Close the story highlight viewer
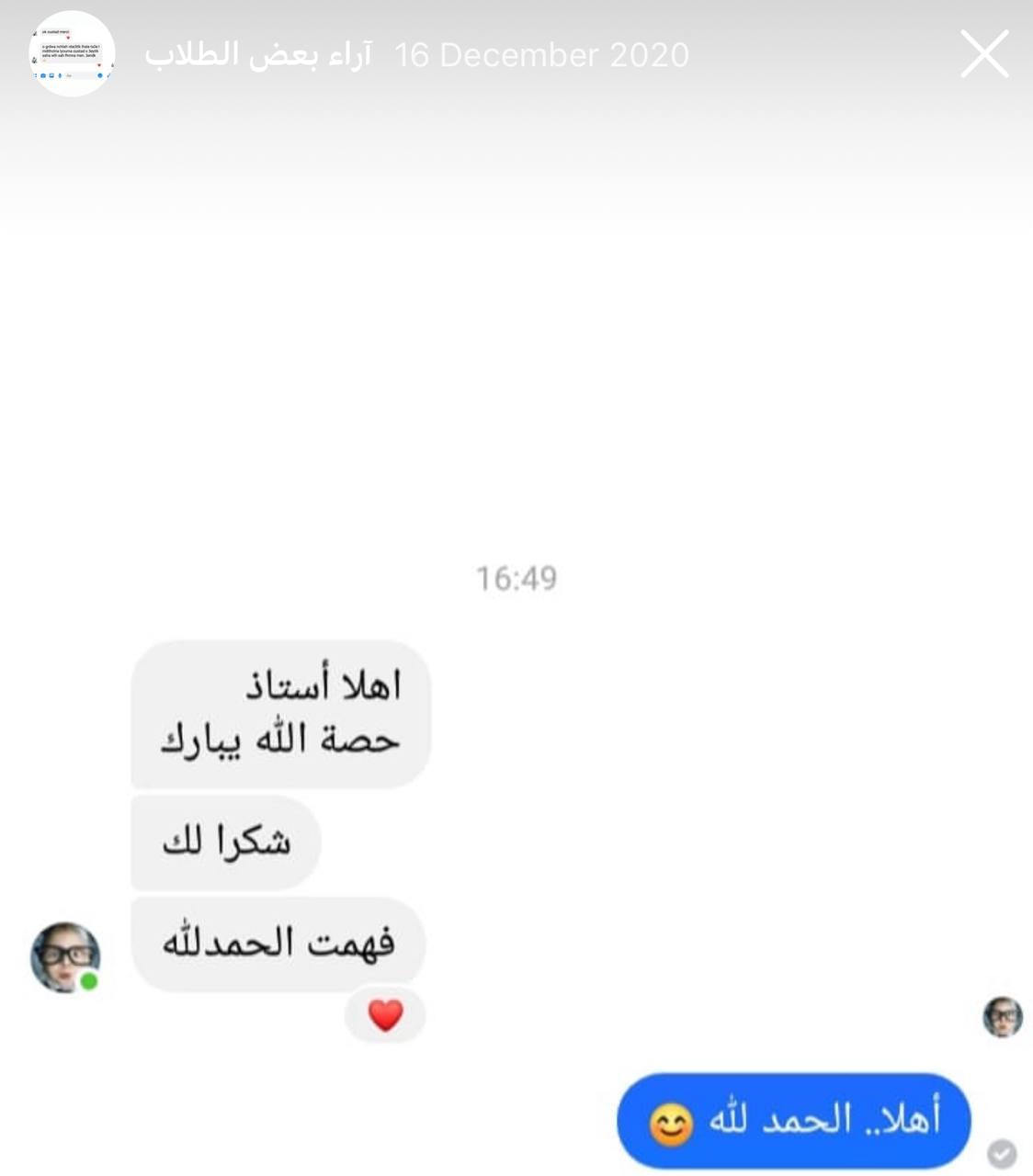 pos(984,54)
